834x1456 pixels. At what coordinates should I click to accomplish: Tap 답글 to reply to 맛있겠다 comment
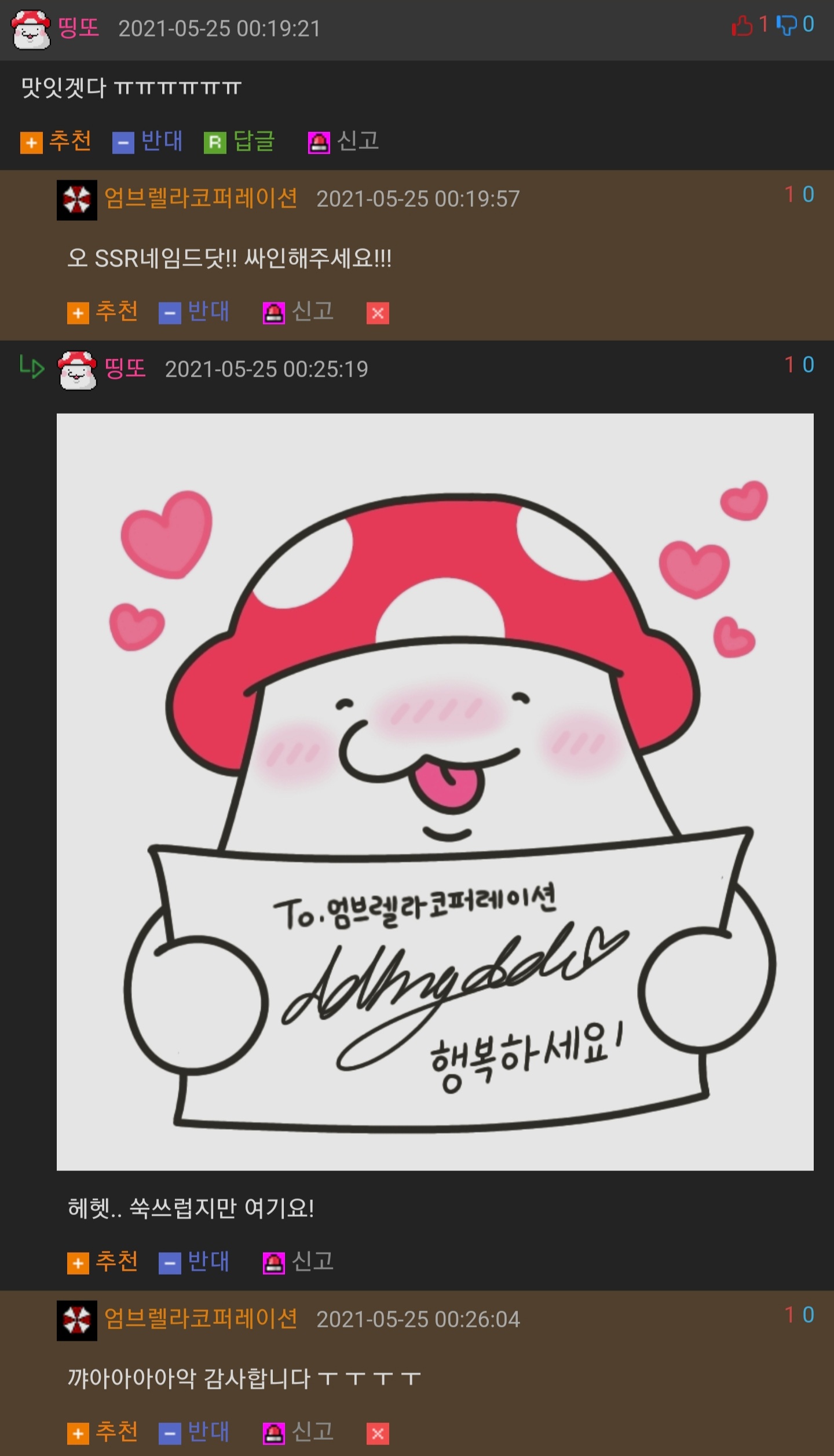(239, 141)
